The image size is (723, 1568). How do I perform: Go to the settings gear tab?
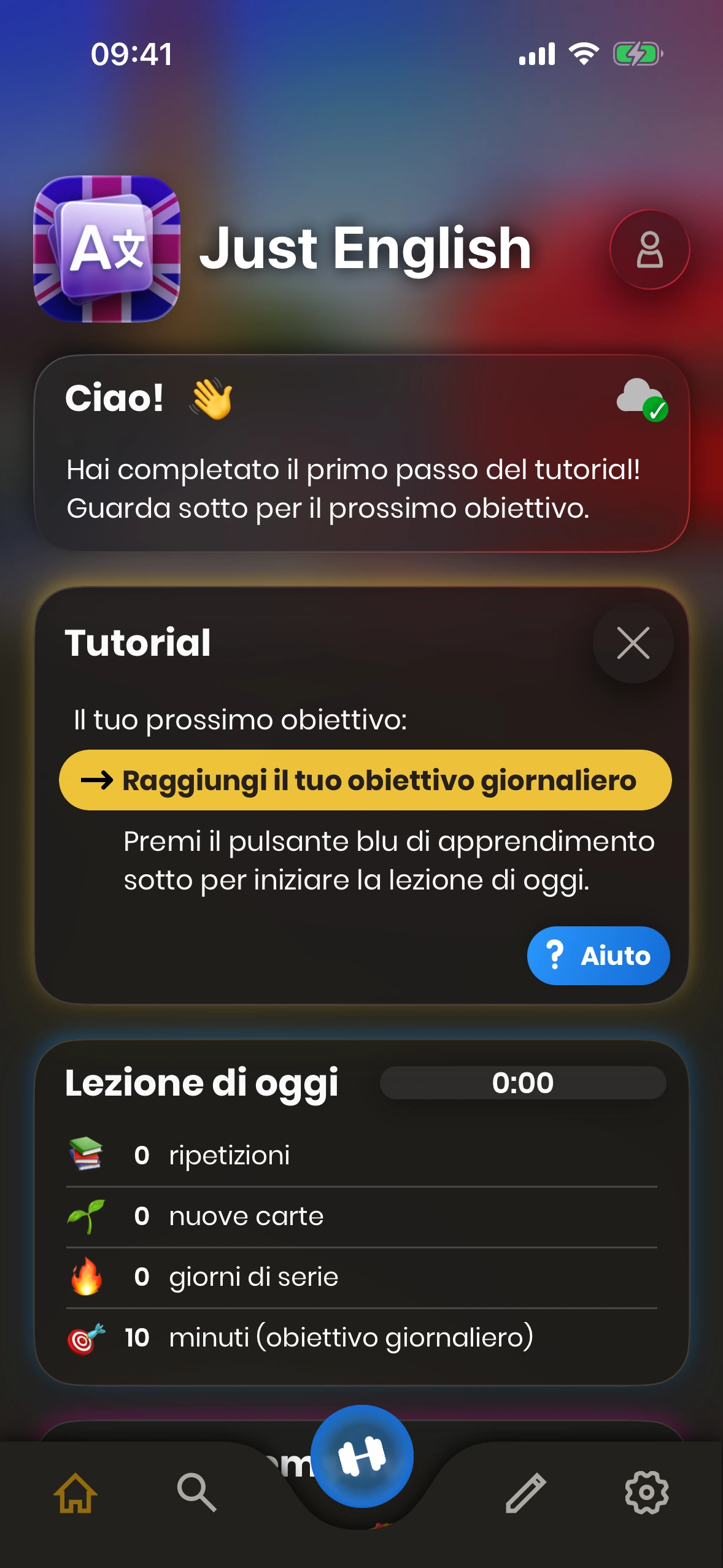[646, 1493]
